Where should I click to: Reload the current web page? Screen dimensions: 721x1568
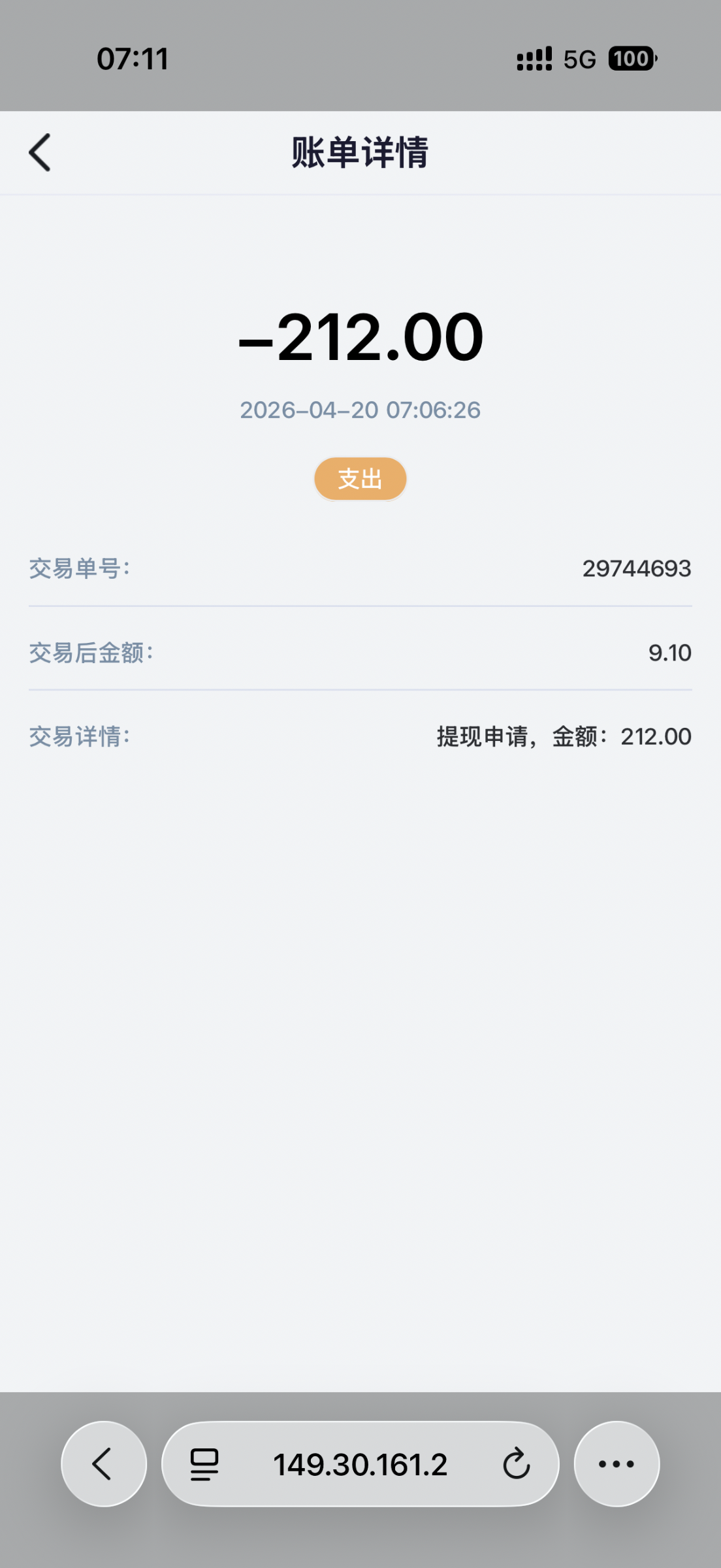tap(516, 1463)
